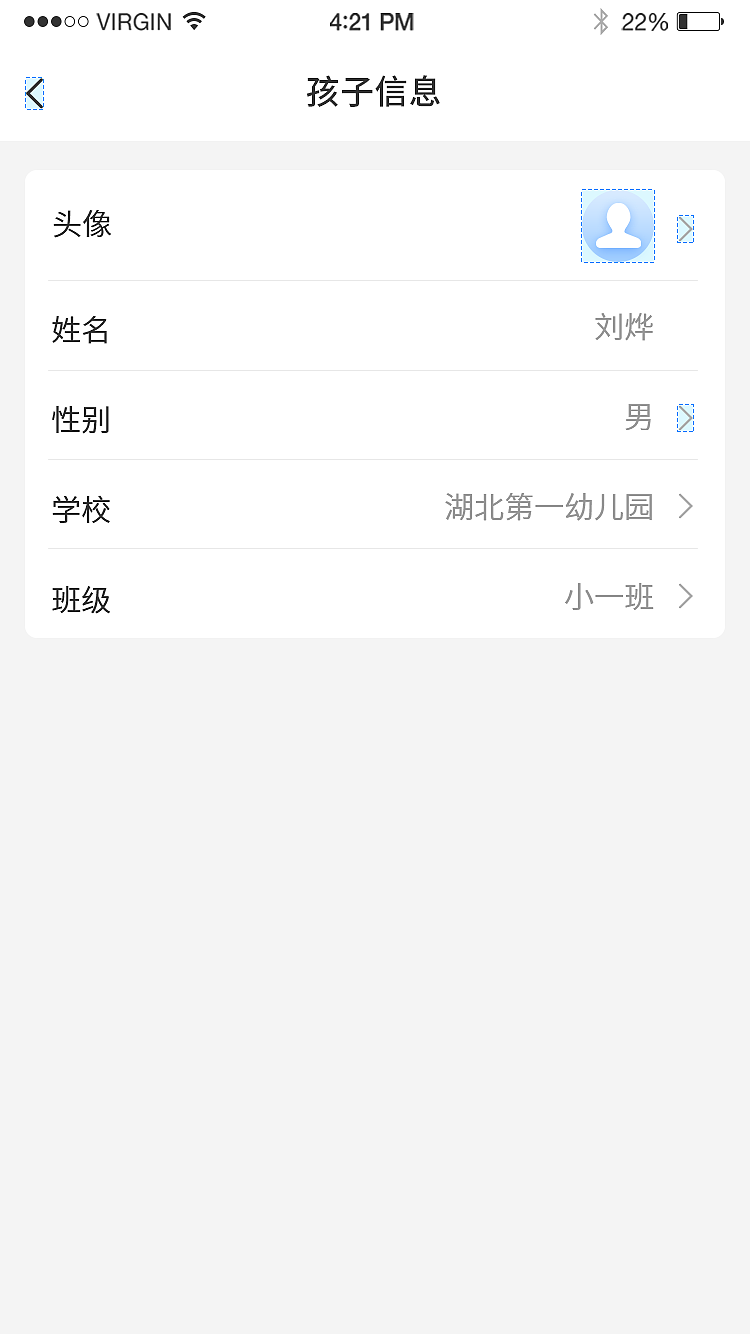Select the 性别 value 男
The width and height of the screenshot is (750, 1334).
[638, 417]
